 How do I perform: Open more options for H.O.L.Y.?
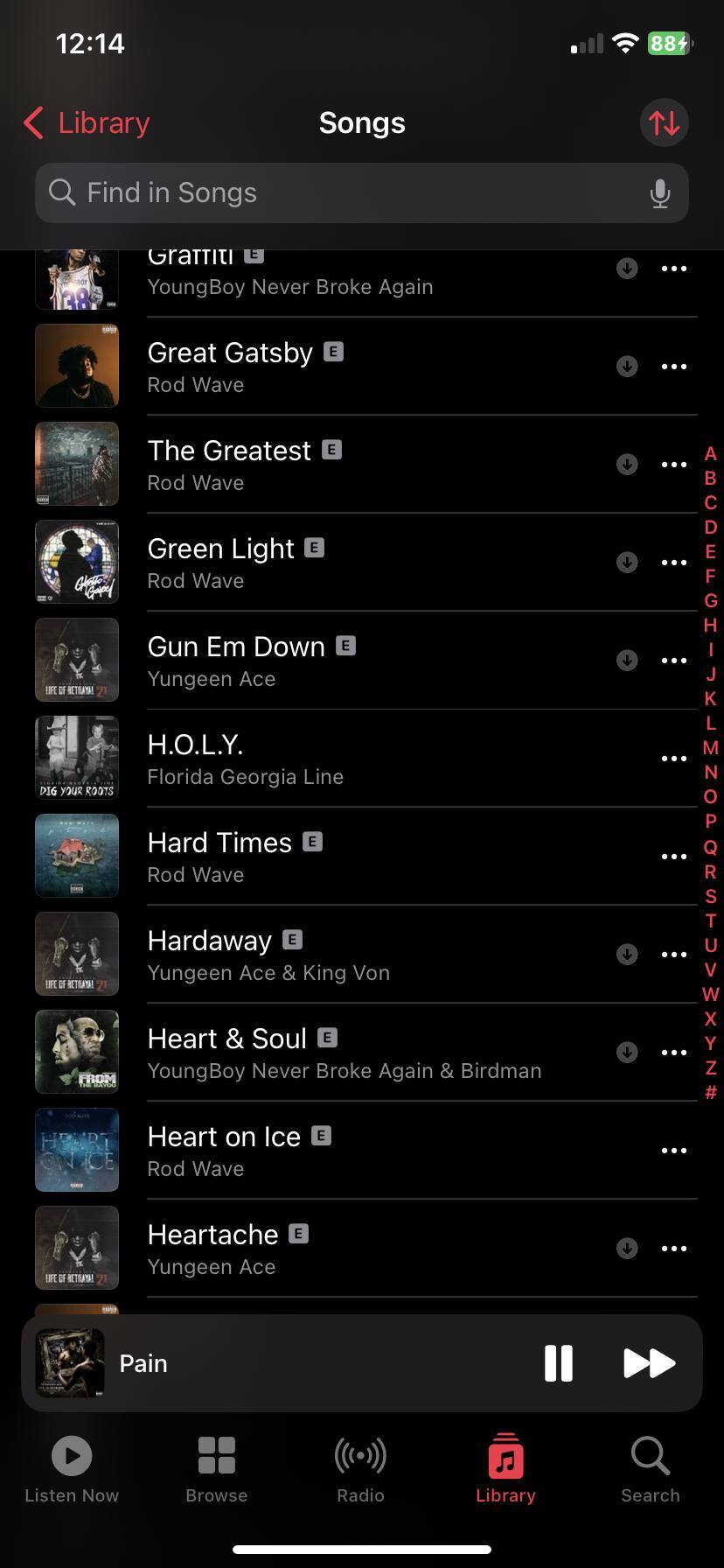[673, 758]
